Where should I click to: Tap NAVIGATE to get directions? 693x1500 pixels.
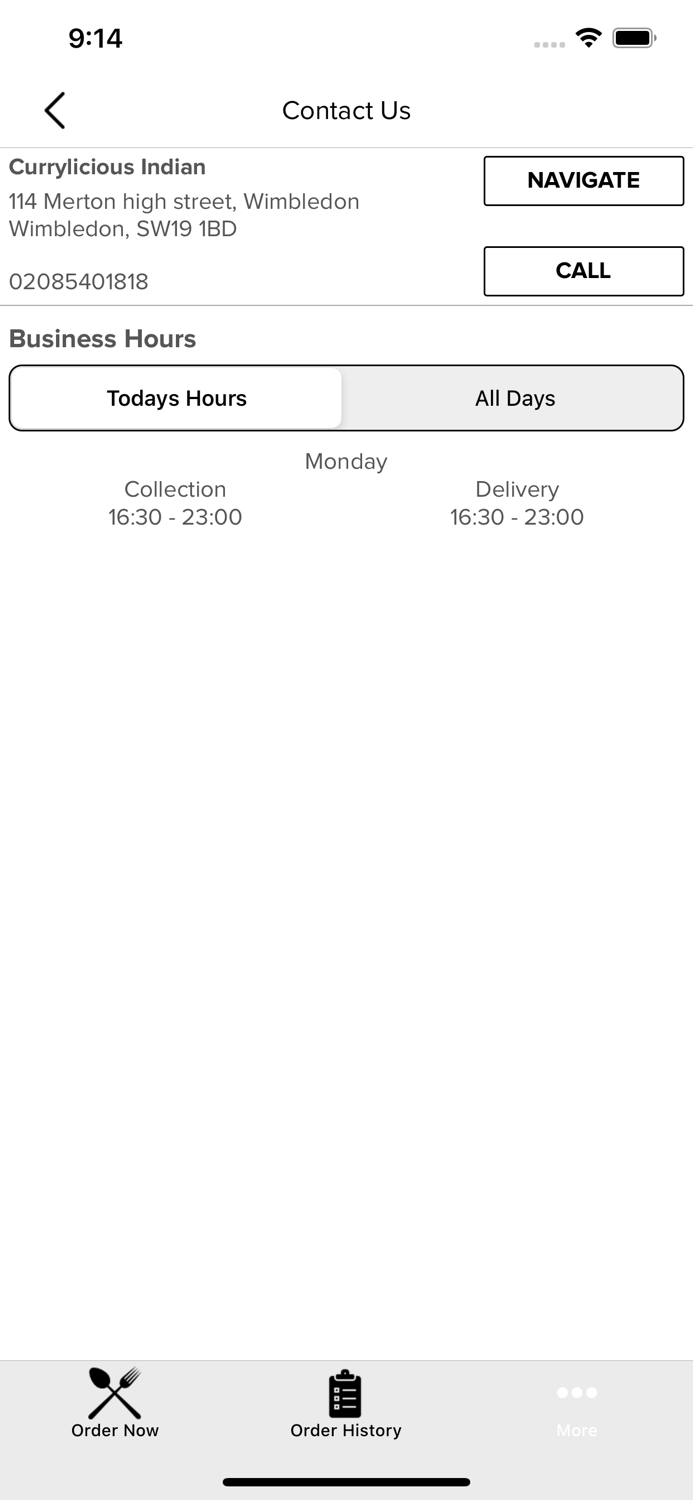(583, 181)
